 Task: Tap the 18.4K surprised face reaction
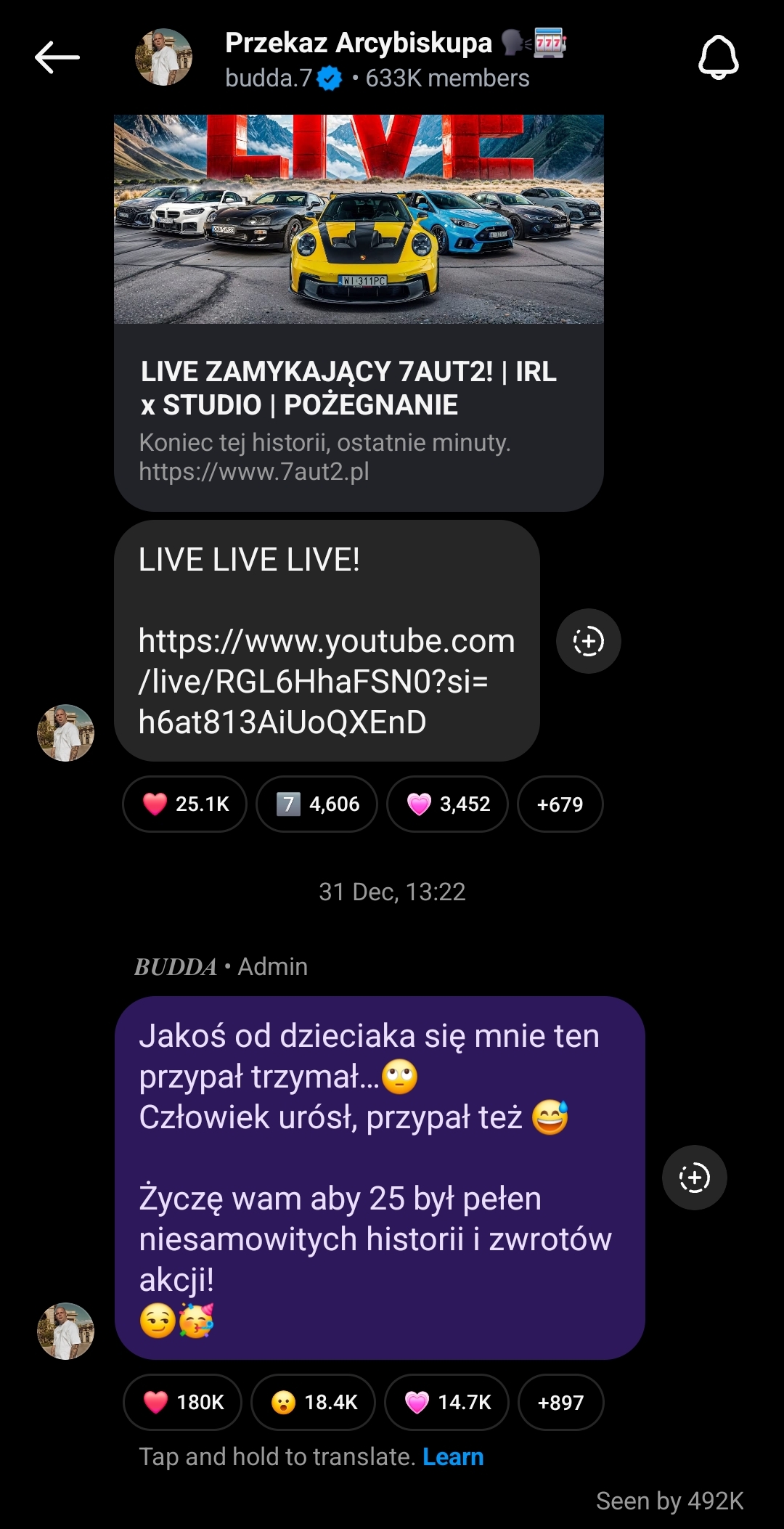314,1402
